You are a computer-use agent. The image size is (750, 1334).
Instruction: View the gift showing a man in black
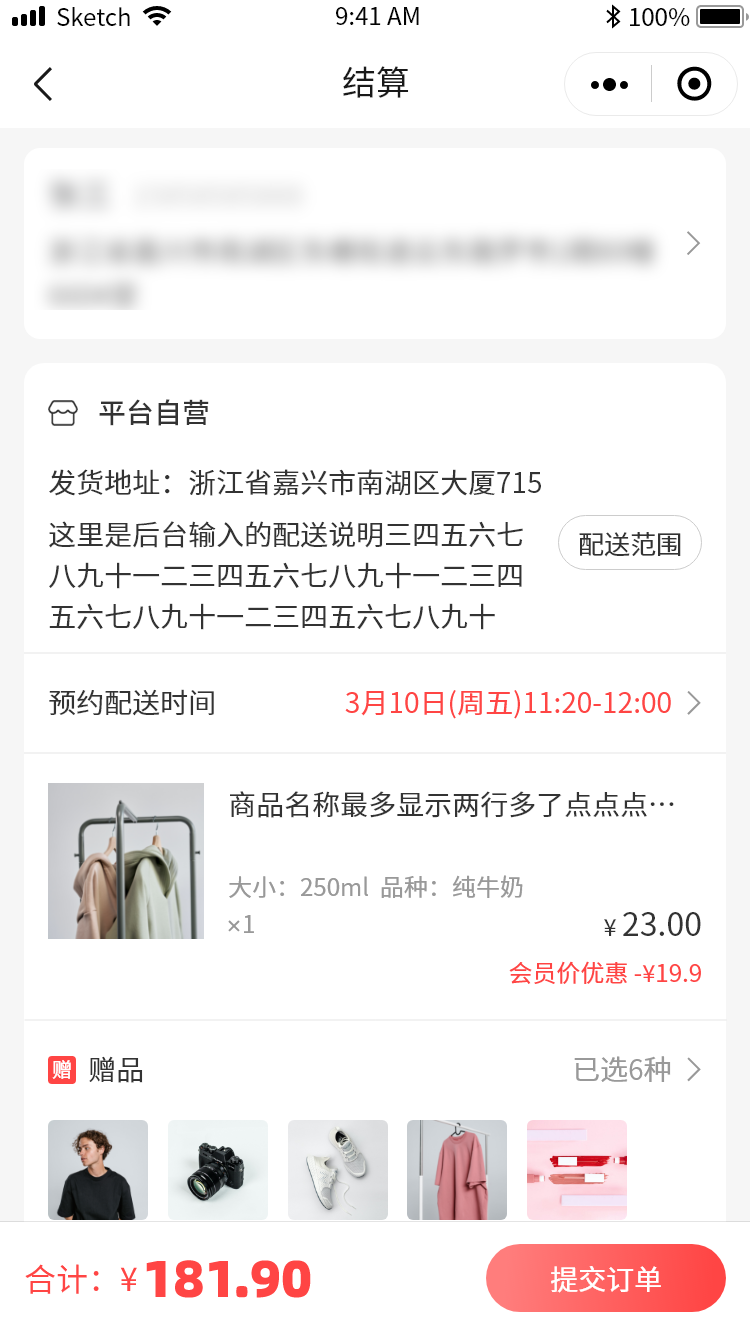98,1169
